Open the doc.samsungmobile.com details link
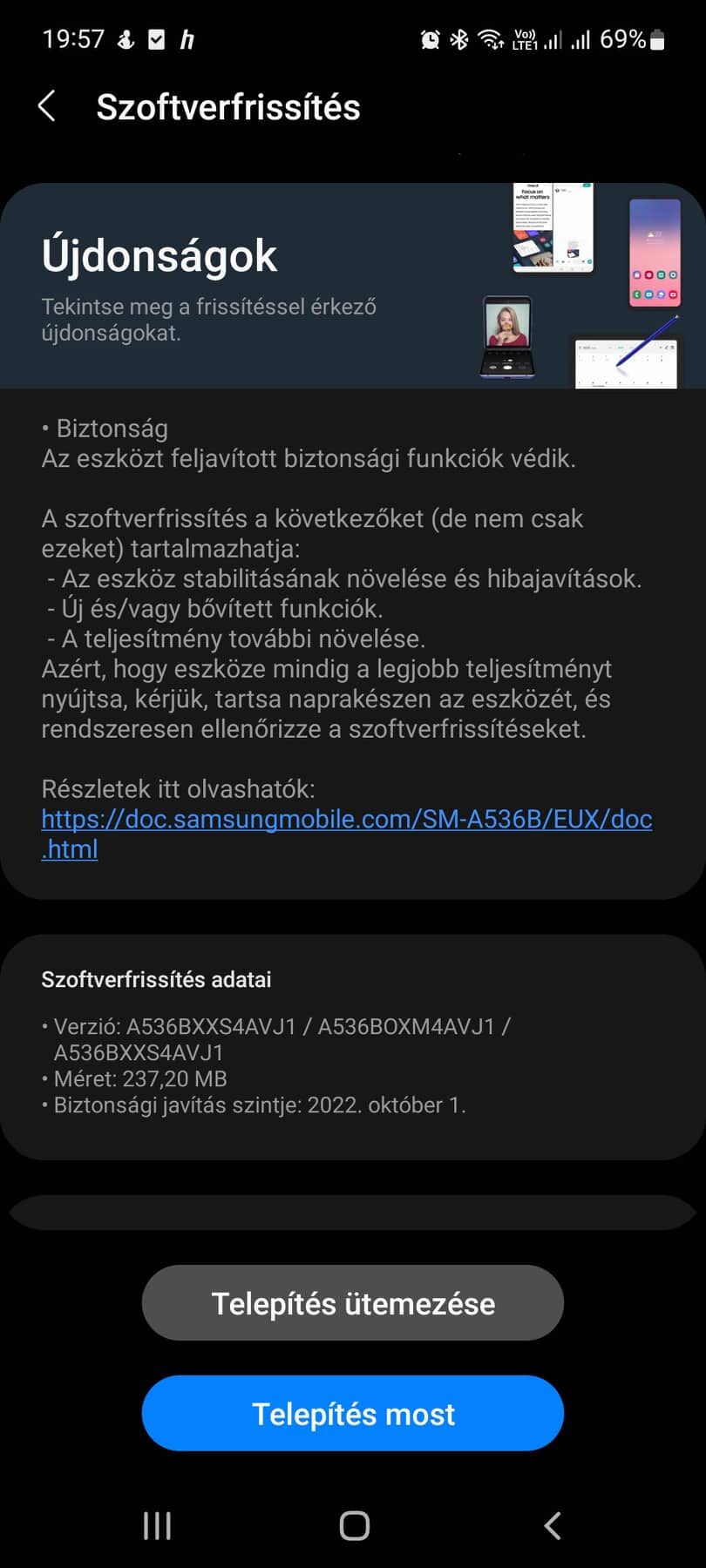The width and height of the screenshot is (706, 1568). point(346,820)
